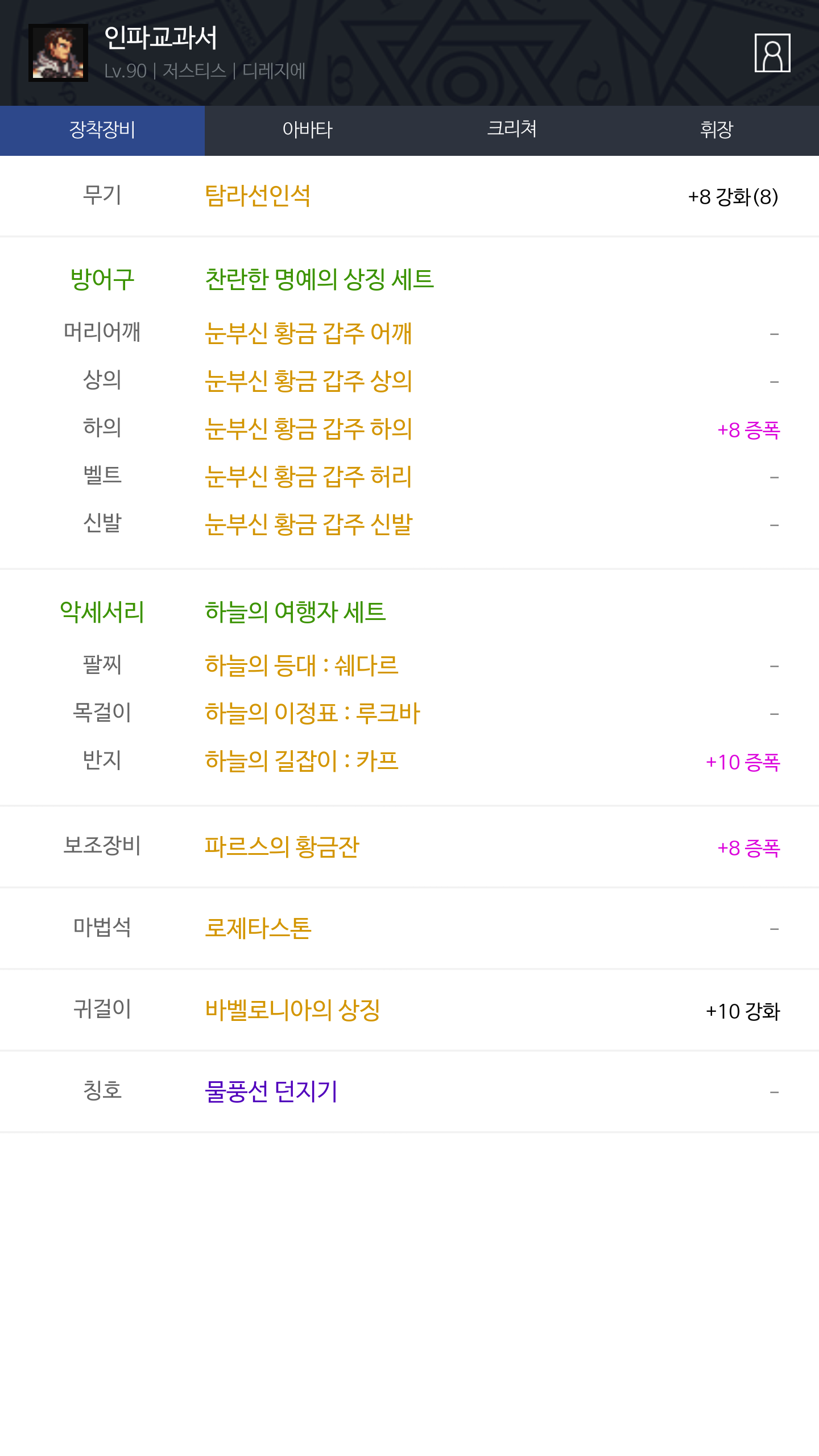View 눈부신 황금 갑주 신발 item
The height and width of the screenshot is (1456, 819).
pyautogui.click(x=308, y=524)
